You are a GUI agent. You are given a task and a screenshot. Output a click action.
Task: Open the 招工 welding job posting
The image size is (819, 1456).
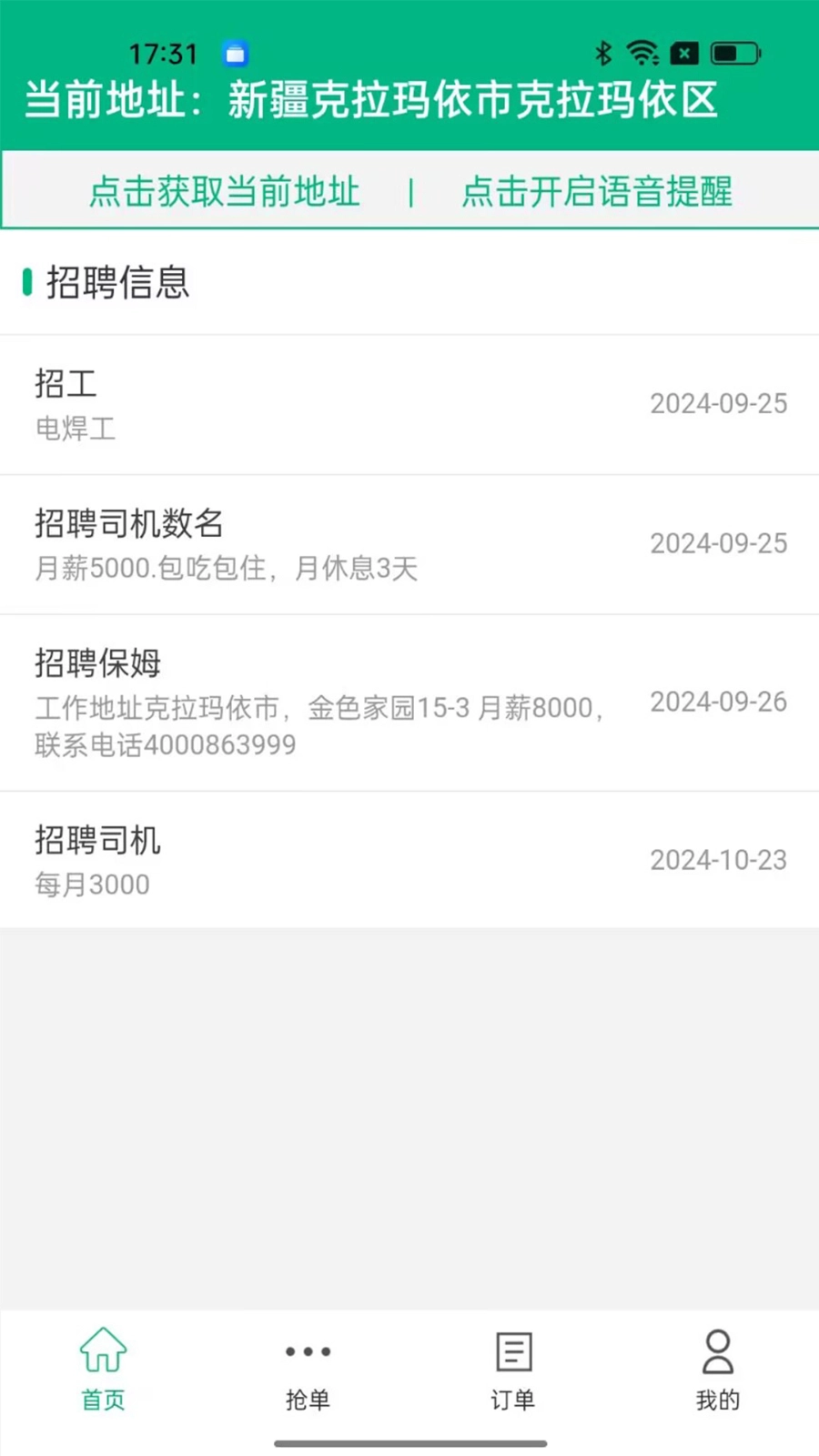pos(409,405)
